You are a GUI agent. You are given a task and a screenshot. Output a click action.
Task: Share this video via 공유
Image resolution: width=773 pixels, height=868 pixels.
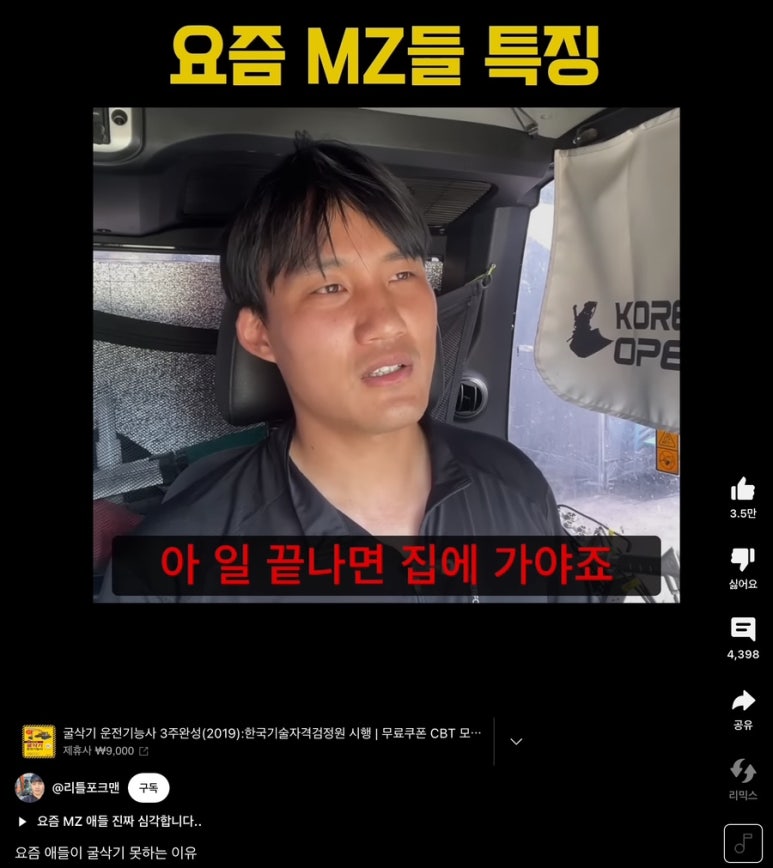[742, 700]
